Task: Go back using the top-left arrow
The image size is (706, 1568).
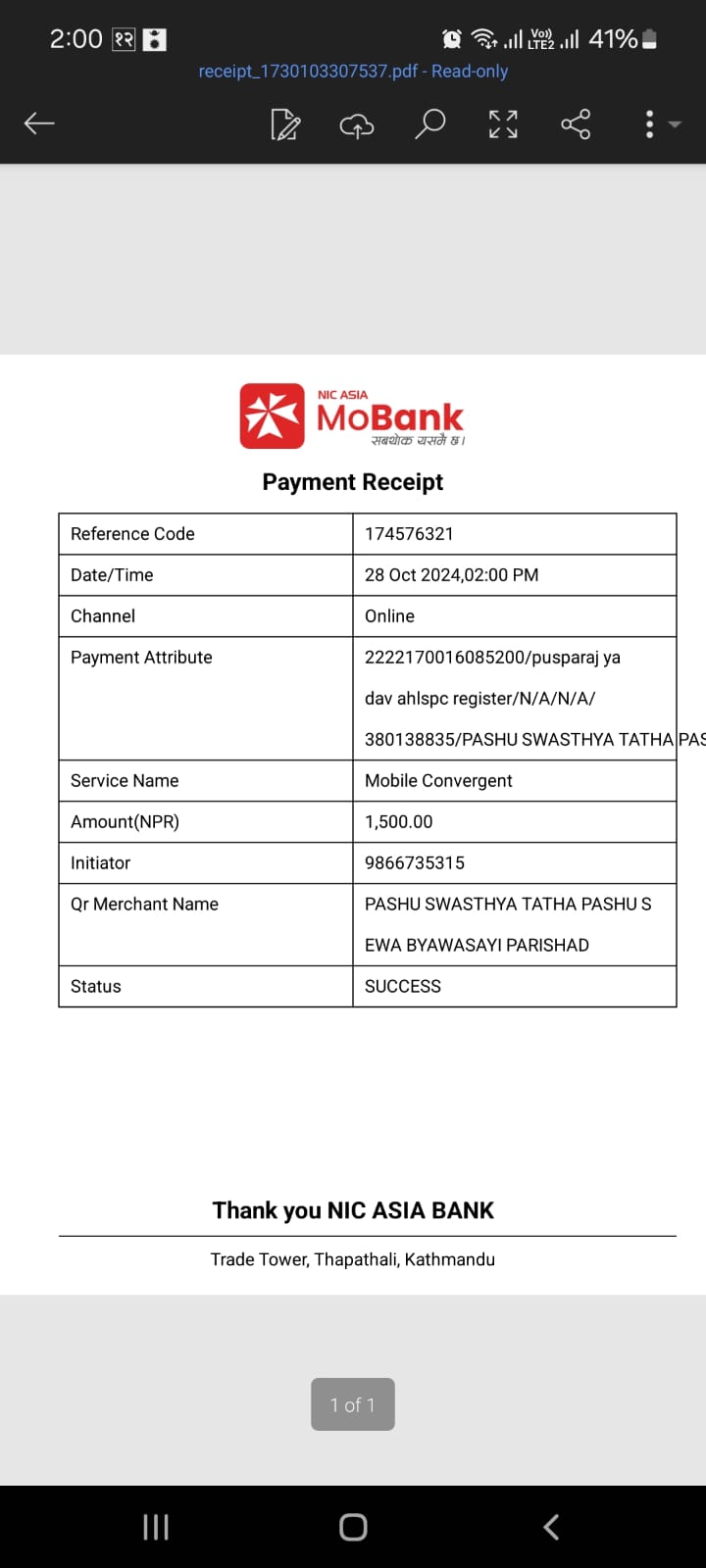Action: 39,123
